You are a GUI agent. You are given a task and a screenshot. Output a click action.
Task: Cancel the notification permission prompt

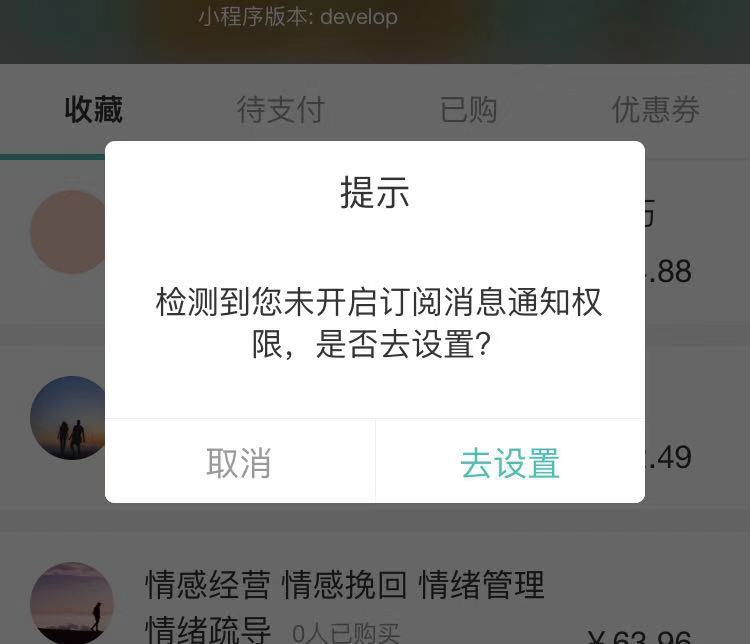click(239, 463)
